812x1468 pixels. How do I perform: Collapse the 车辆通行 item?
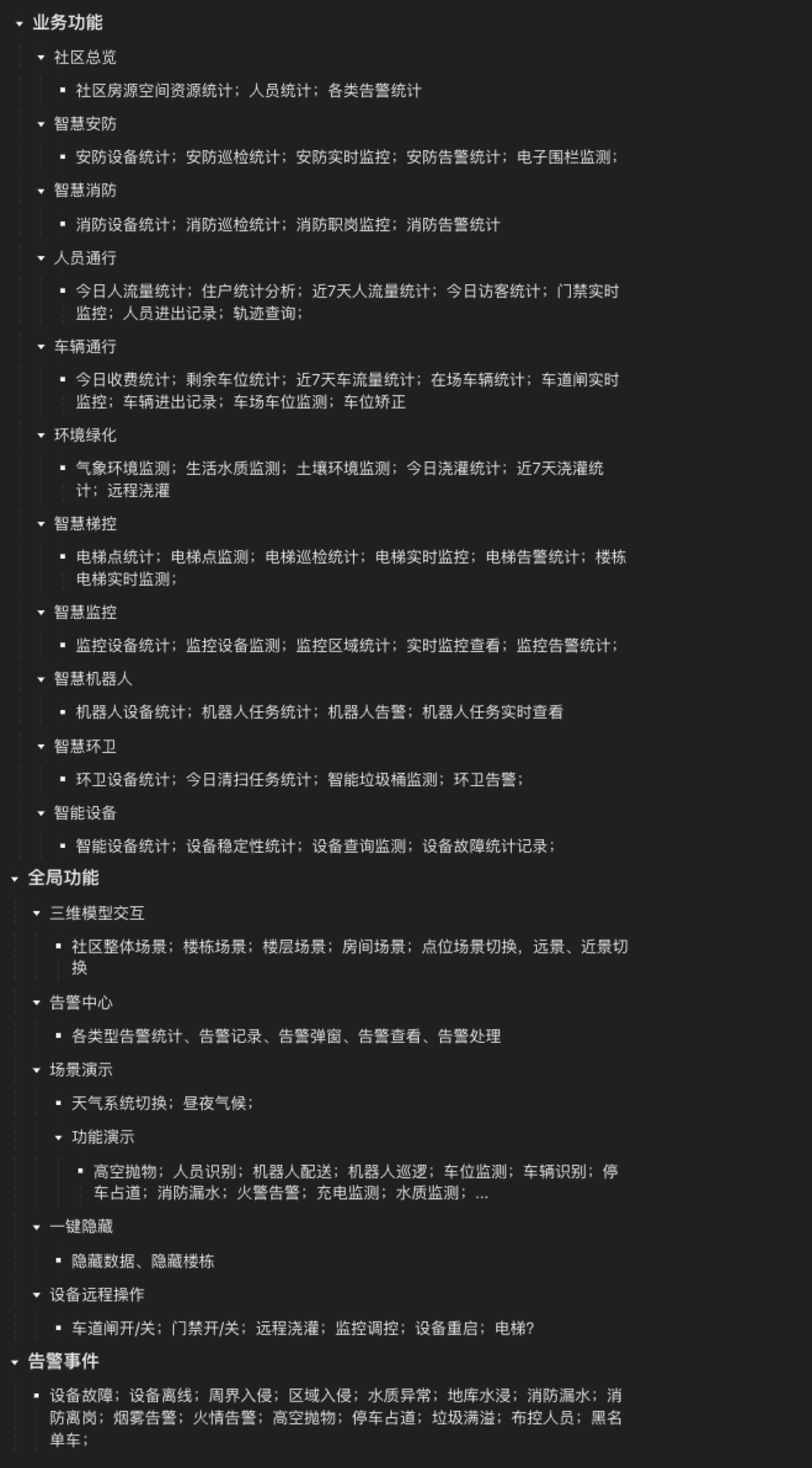[x=41, y=347]
